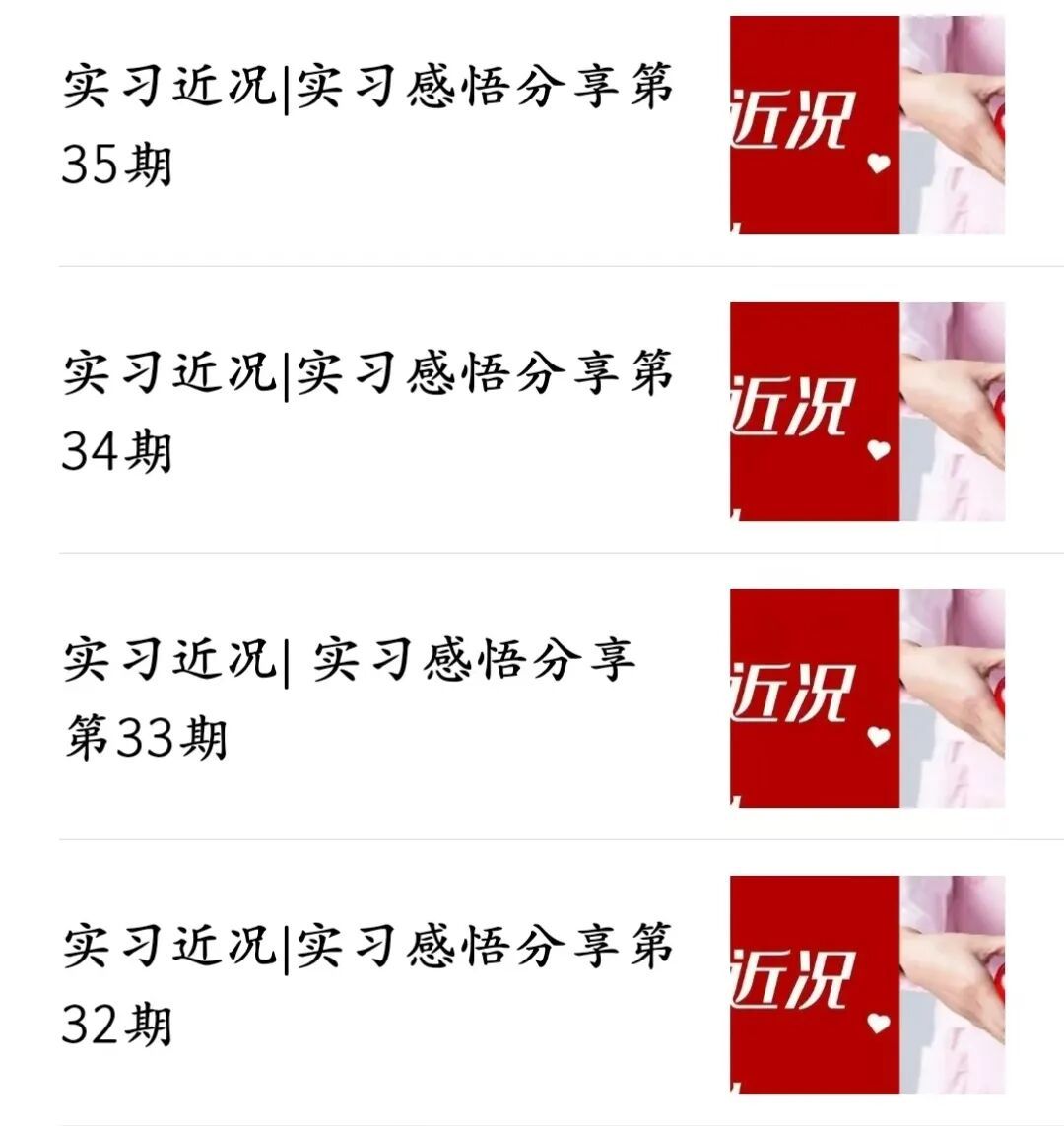Image resolution: width=1064 pixels, height=1126 pixels.
Task: Open the article 实习感悟分享第35期
Action: tap(368, 125)
